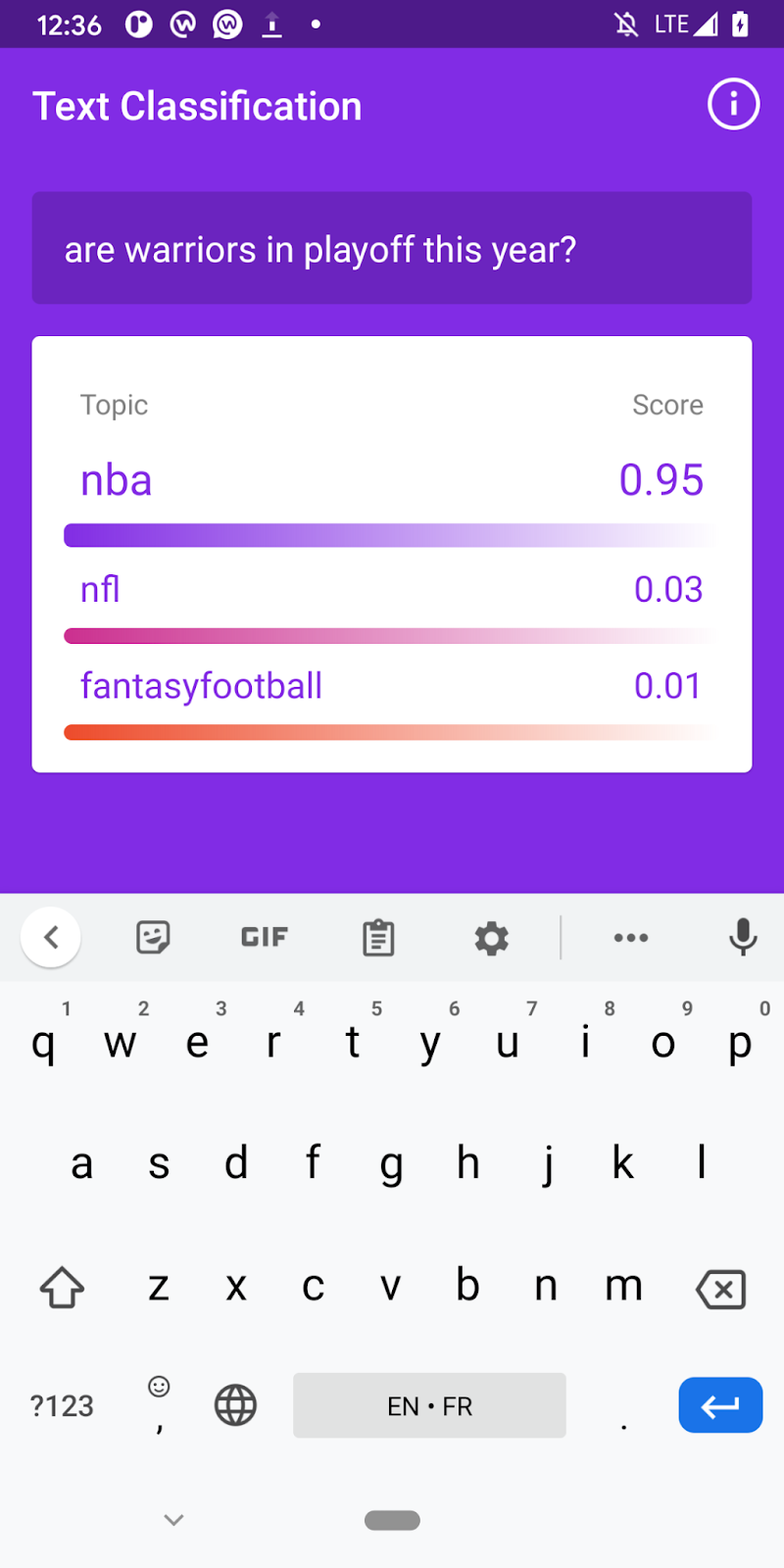
Task: Open the keyboard sticker panel
Action: (x=152, y=938)
